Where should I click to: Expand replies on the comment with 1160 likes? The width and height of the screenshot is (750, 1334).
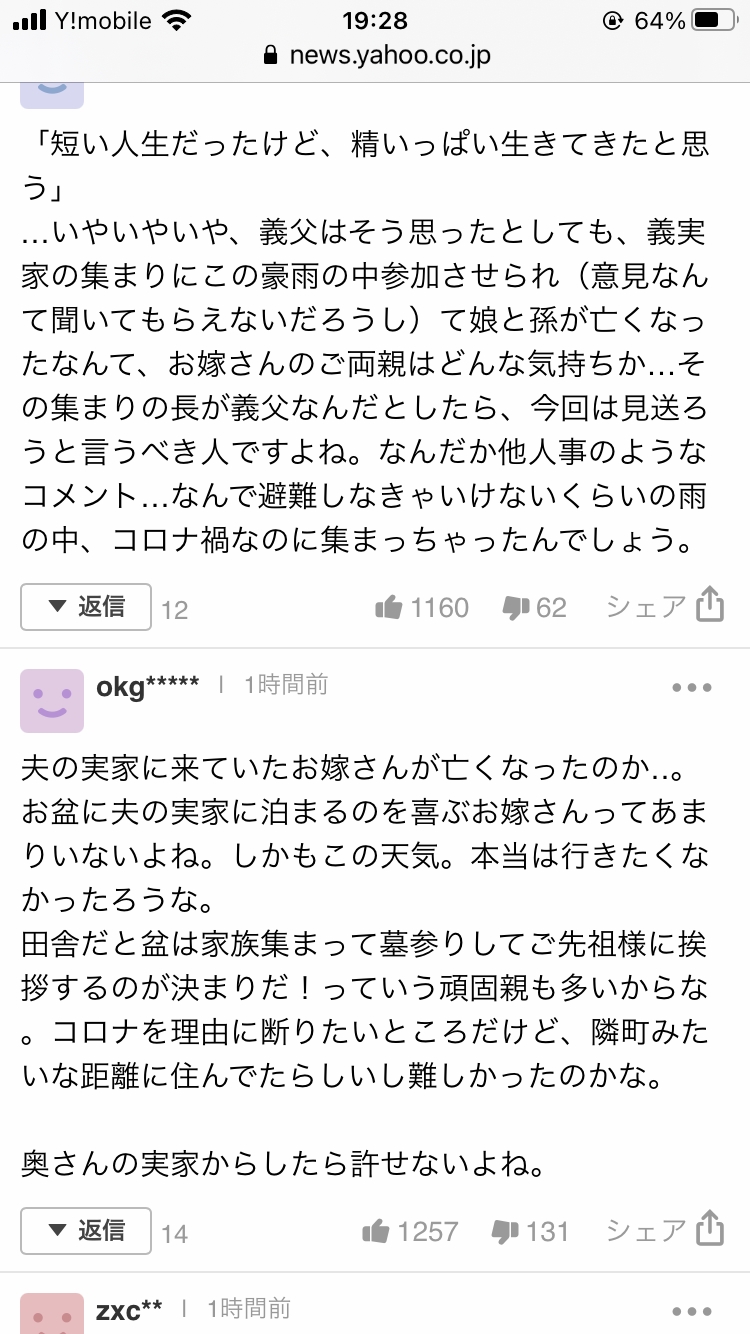point(86,606)
